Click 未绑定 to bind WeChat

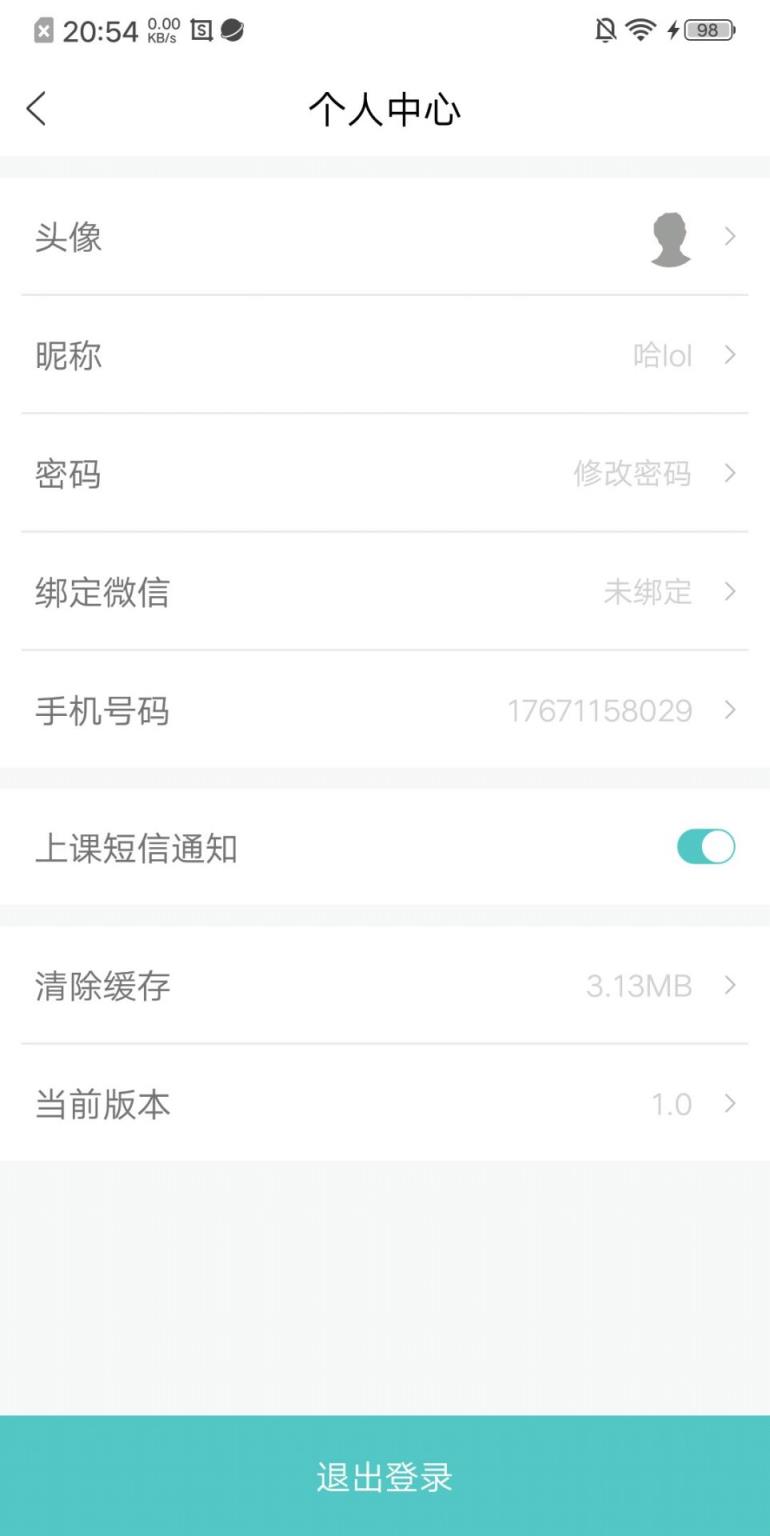tap(648, 592)
